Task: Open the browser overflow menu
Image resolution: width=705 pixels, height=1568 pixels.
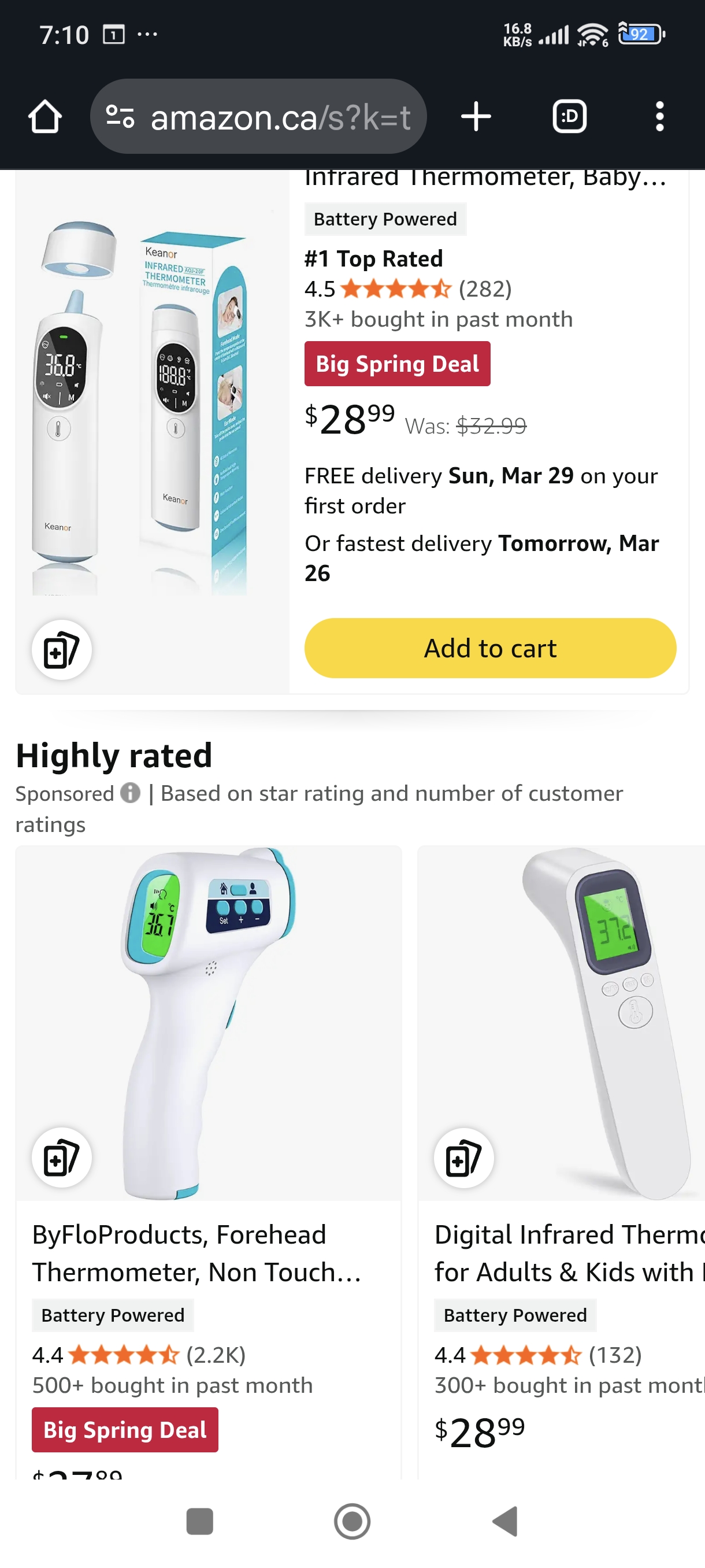Action: [659, 116]
